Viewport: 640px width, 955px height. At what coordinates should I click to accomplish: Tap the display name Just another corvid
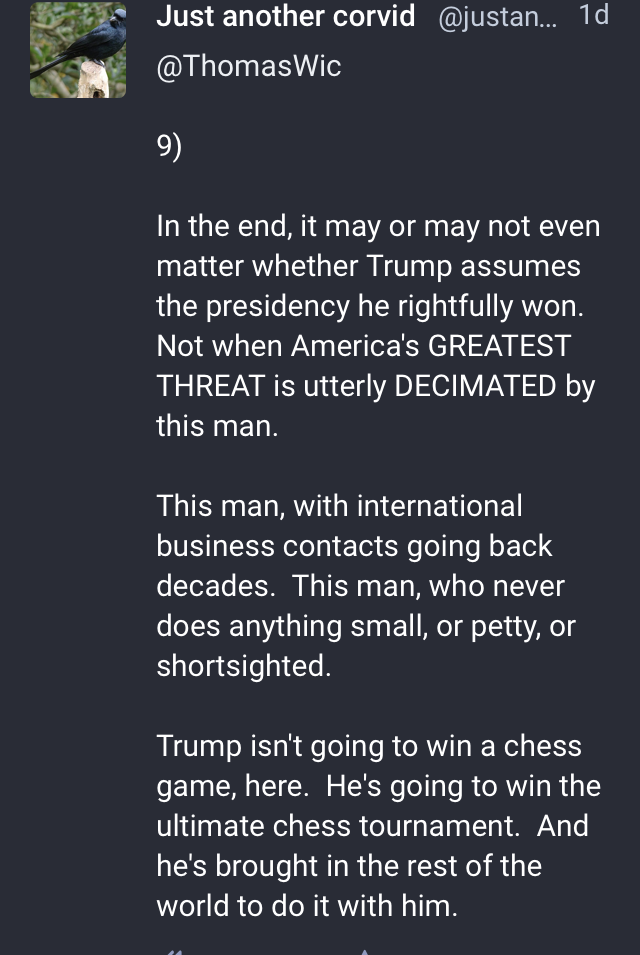[x=286, y=17]
